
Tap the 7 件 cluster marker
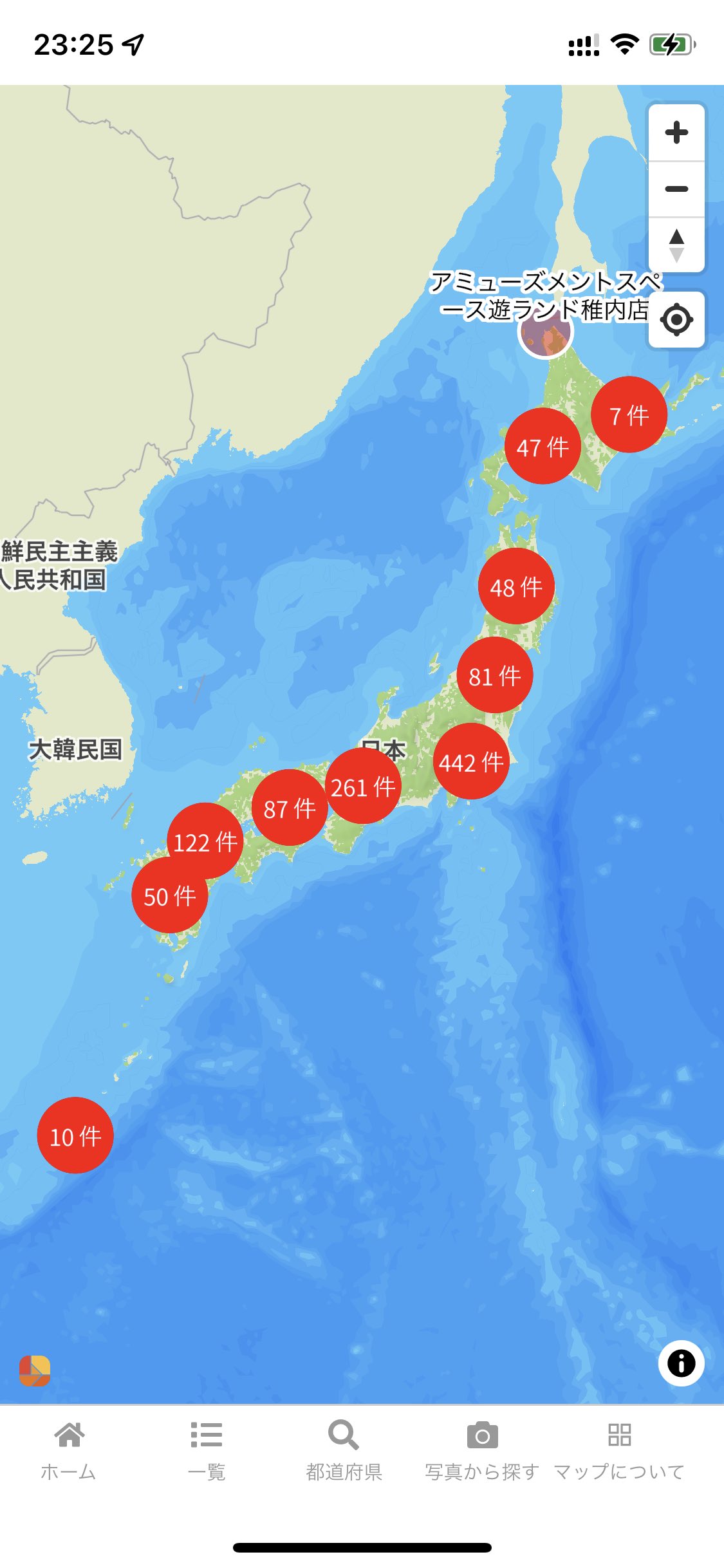point(629,414)
